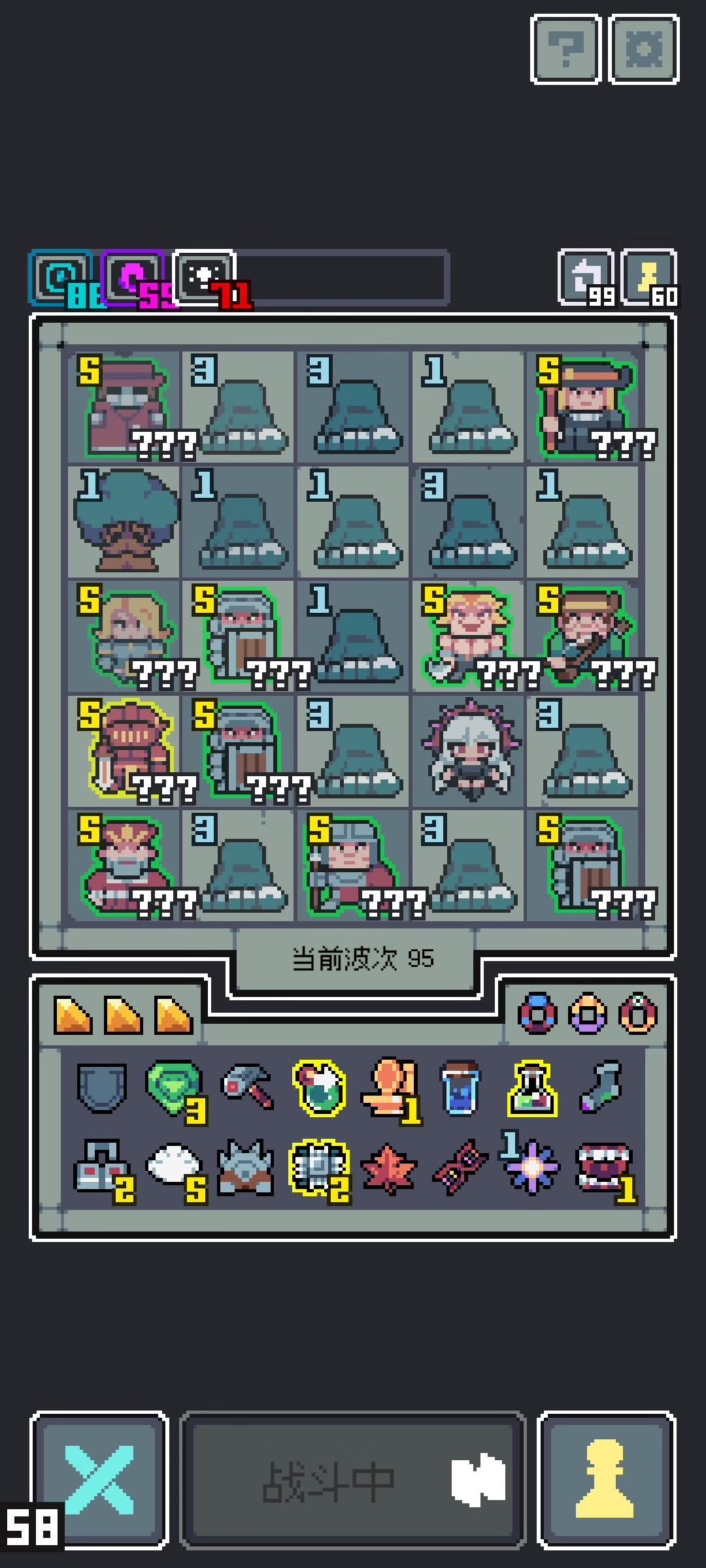Viewport: 706px width, 1568px height.
Task: Select the red-hat masked character tile
Action: (x=124, y=406)
